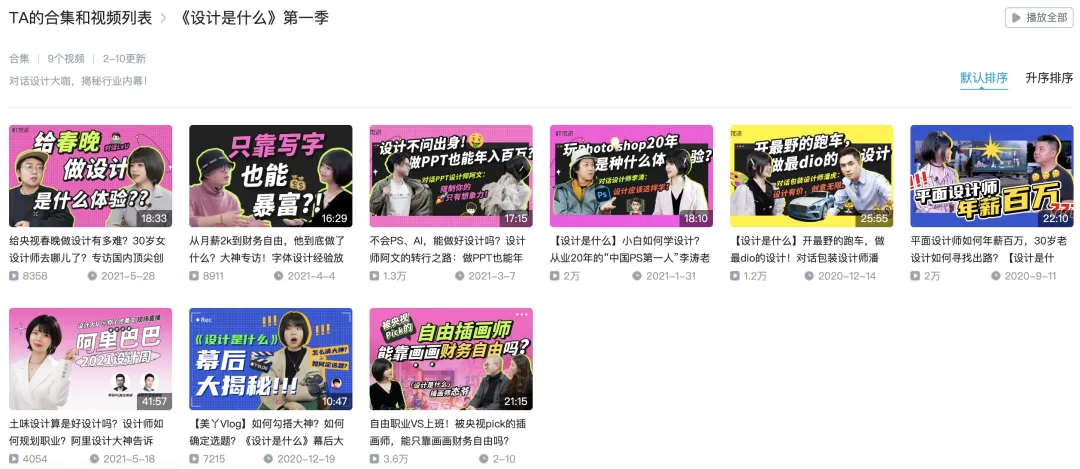The width and height of the screenshot is (1080, 469).
Task: Go back to TA的合集和视频列表
Action: click(80, 17)
